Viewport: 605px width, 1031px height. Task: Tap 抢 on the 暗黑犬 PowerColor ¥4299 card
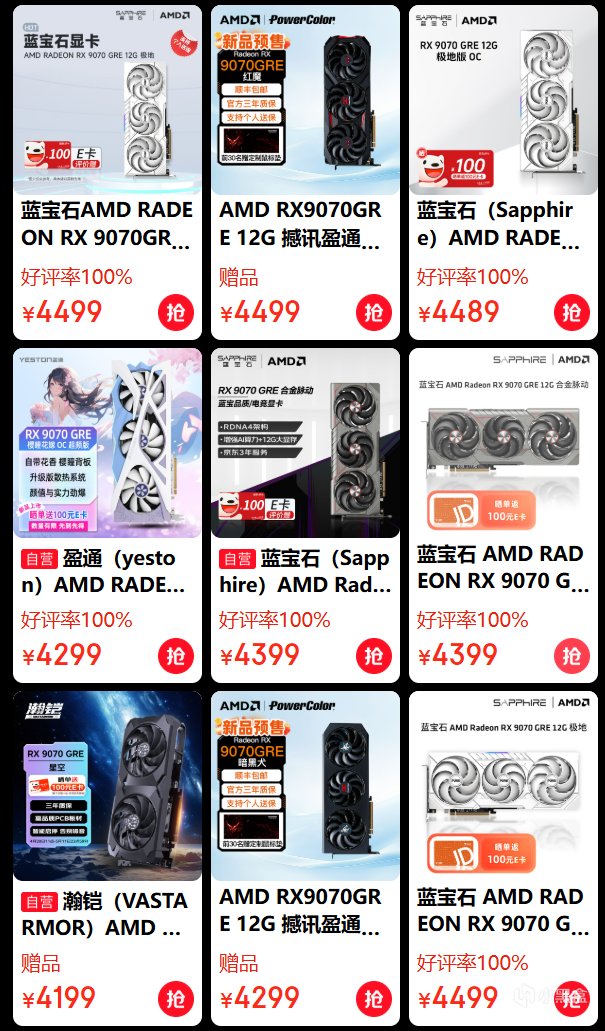tap(374, 998)
